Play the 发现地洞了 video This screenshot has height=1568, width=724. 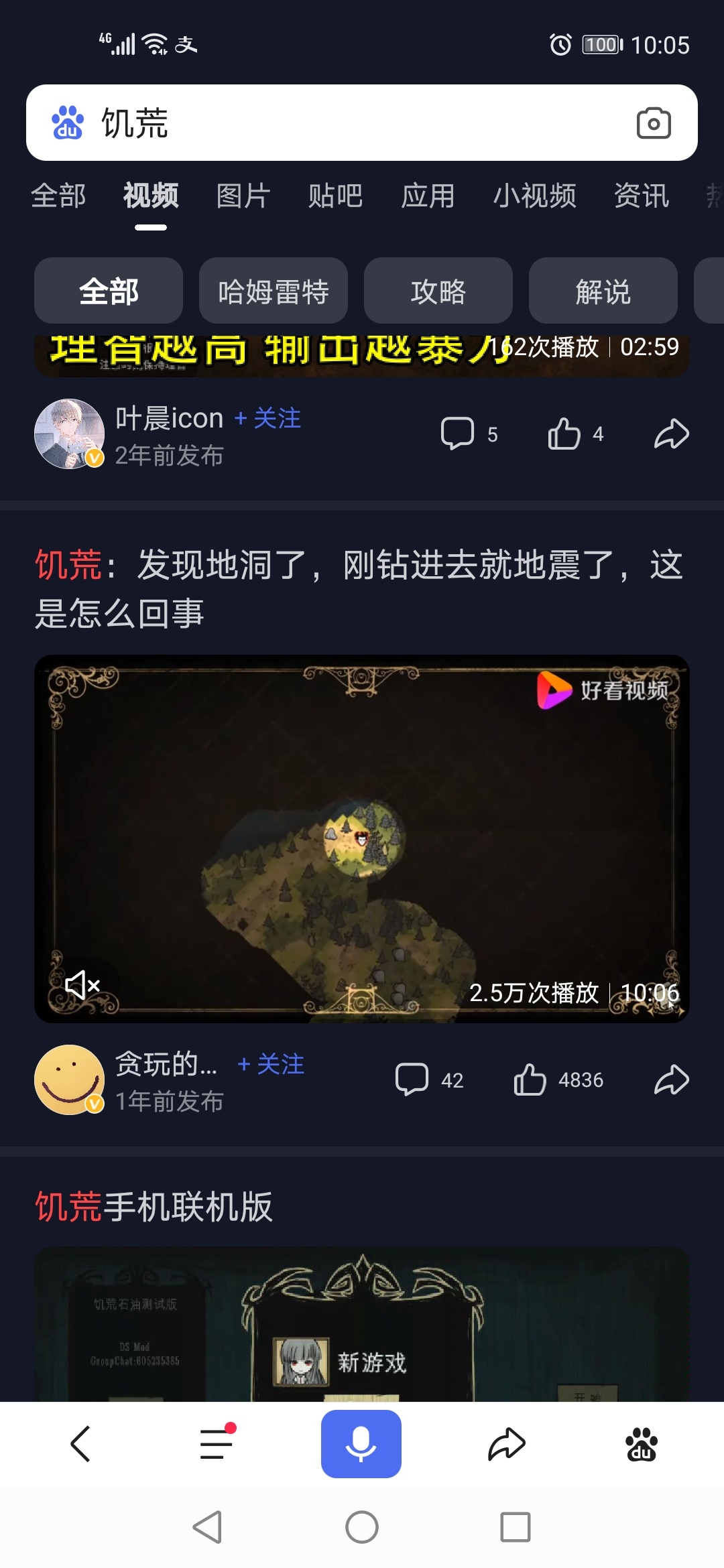click(x=362, y=838)
